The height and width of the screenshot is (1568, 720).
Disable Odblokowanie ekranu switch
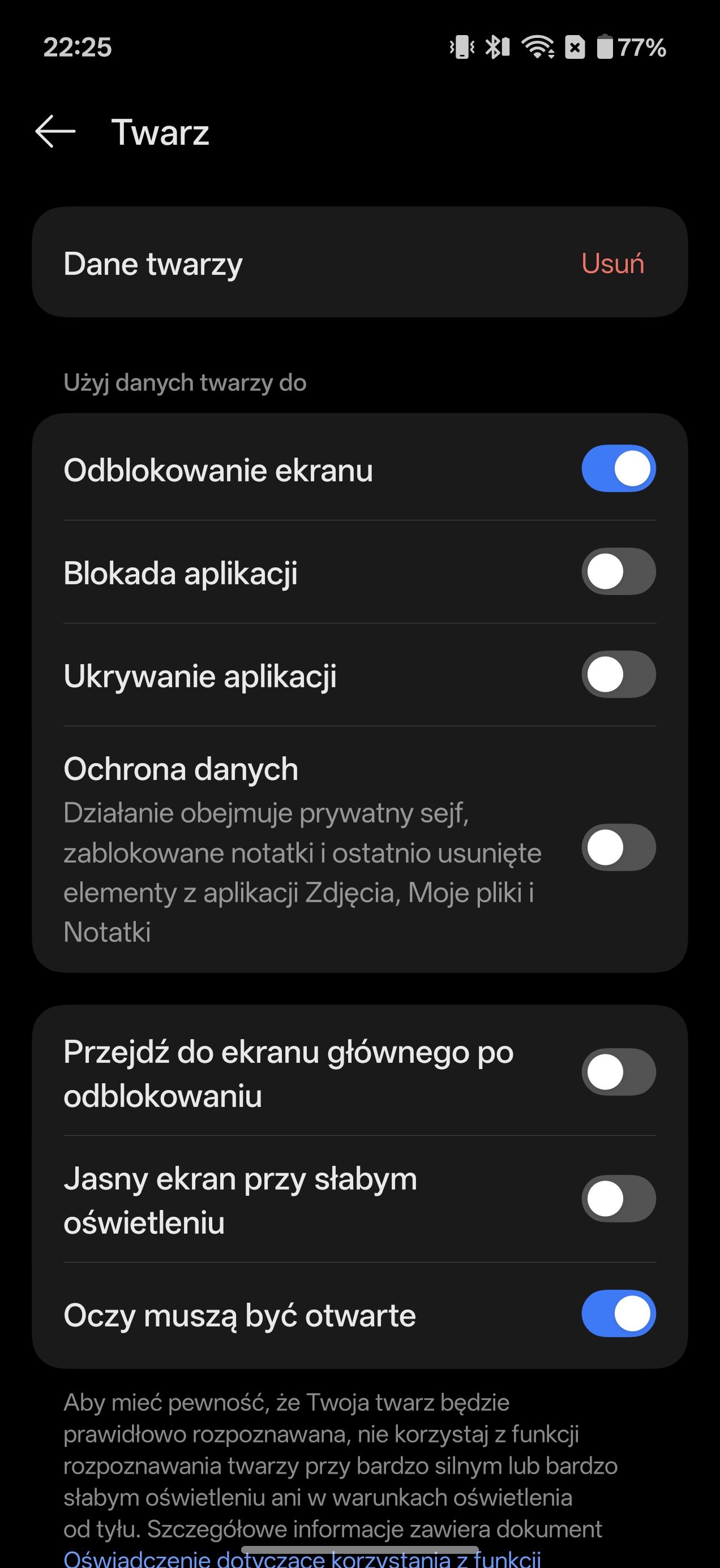pos(618,469)
